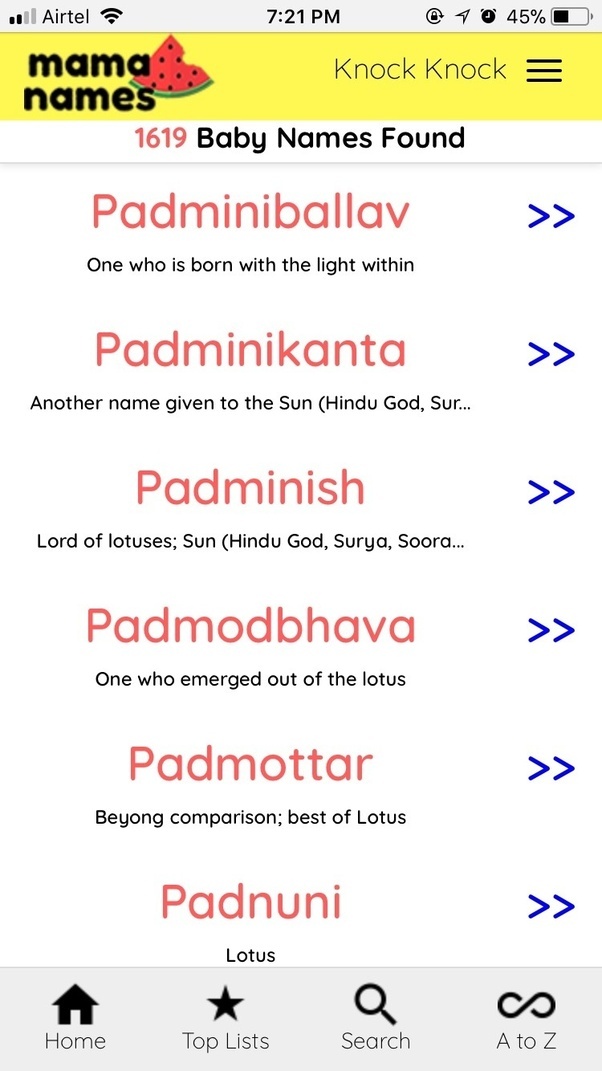602x1071 pixels.
Task: Go to the Home tab
Action: [x=75, y=1019]
